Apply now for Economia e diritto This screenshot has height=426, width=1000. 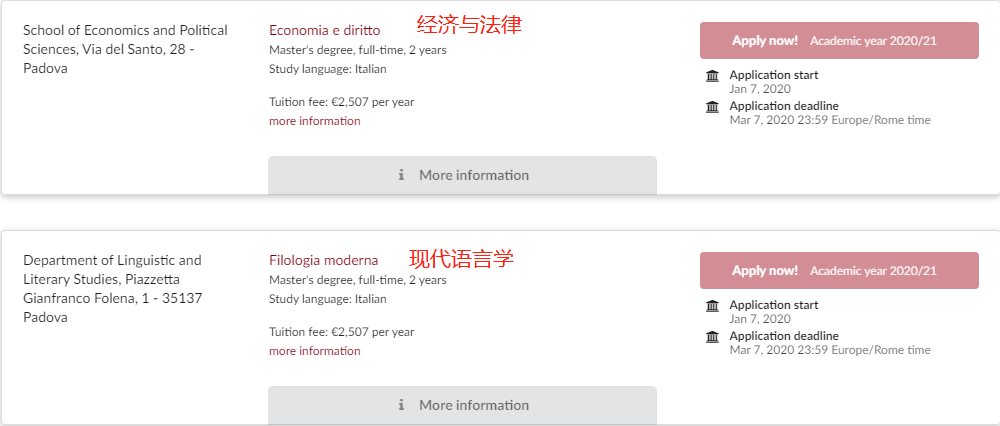click(x=838, y=41)
